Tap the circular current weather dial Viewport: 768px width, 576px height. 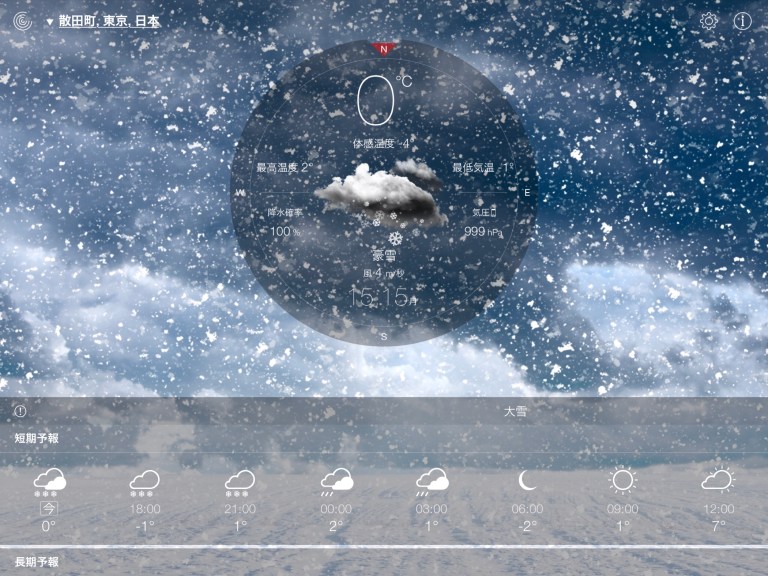[384, 193]
